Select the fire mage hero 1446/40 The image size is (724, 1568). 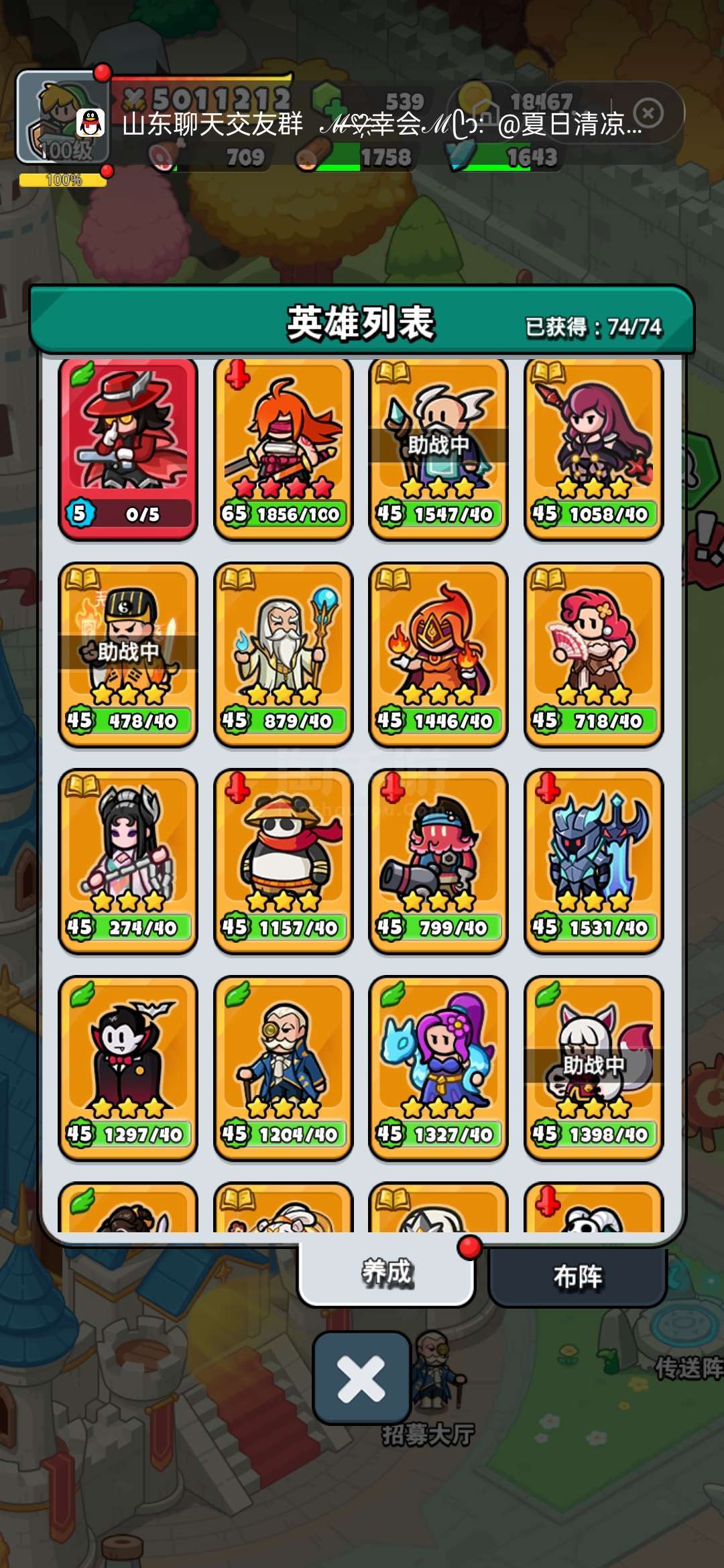coord(438,655)
